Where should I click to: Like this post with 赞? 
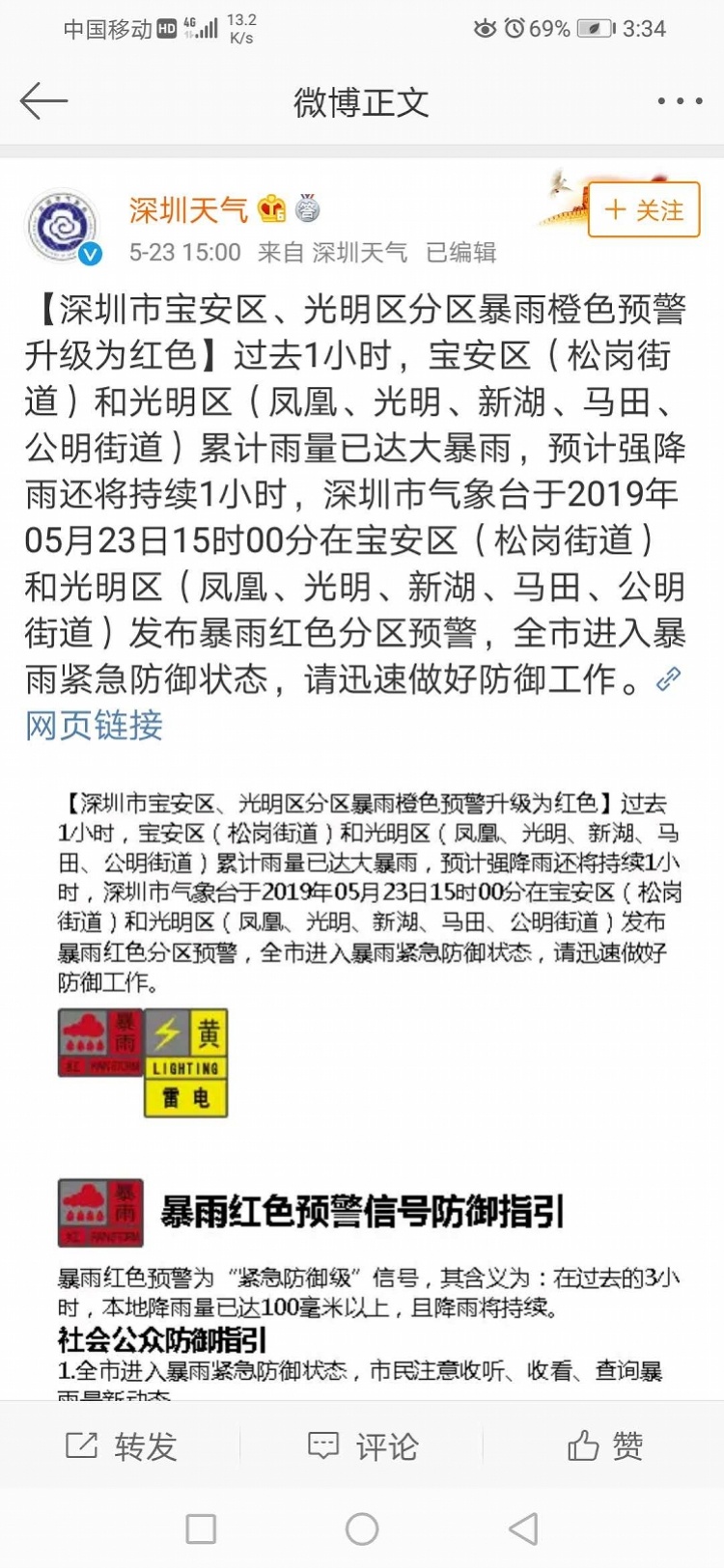604,1445
